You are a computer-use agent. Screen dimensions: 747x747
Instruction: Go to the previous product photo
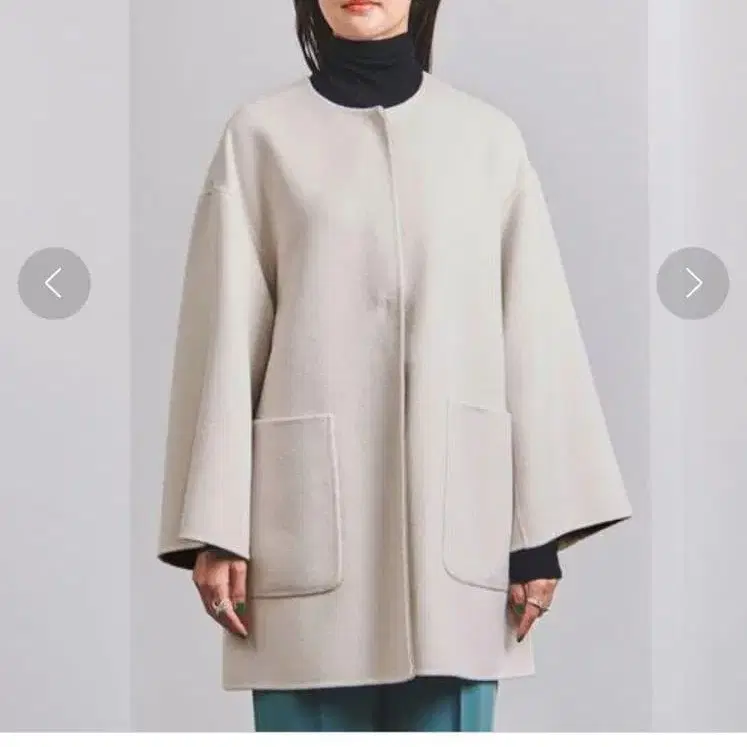pyautogui.click(x=54, y=283)
